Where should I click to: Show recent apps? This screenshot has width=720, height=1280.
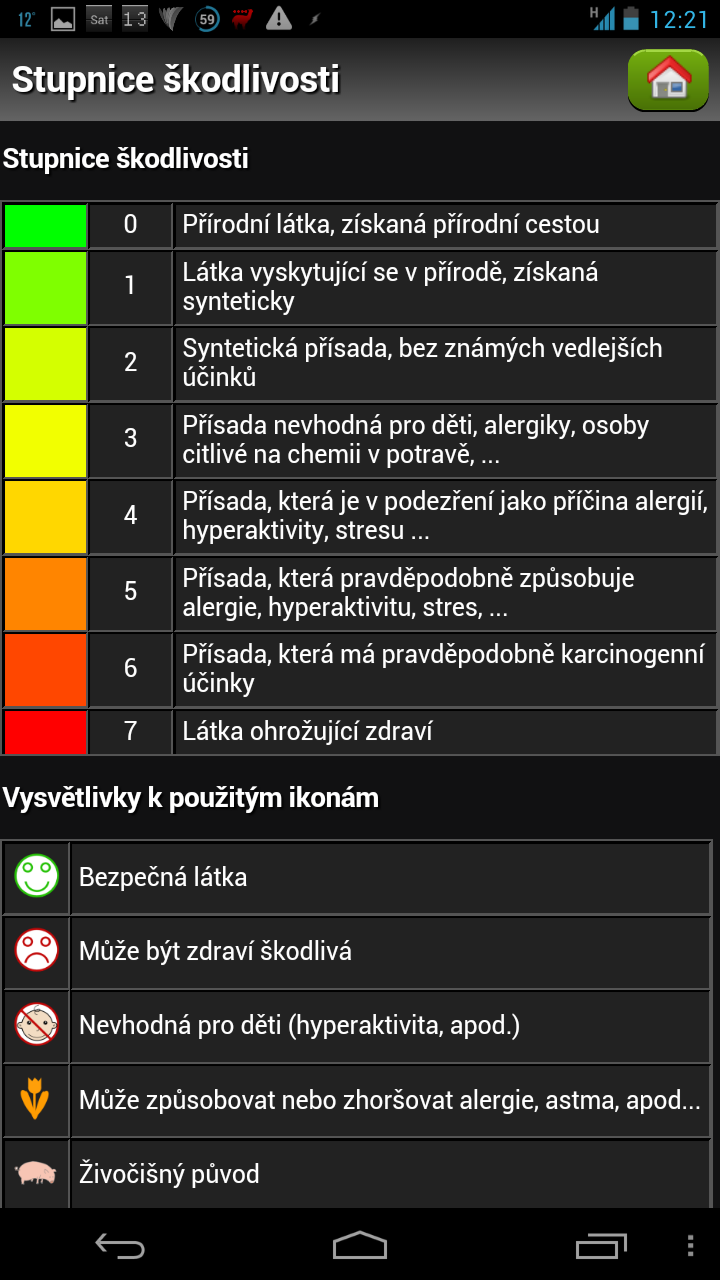pos(601,1245)
